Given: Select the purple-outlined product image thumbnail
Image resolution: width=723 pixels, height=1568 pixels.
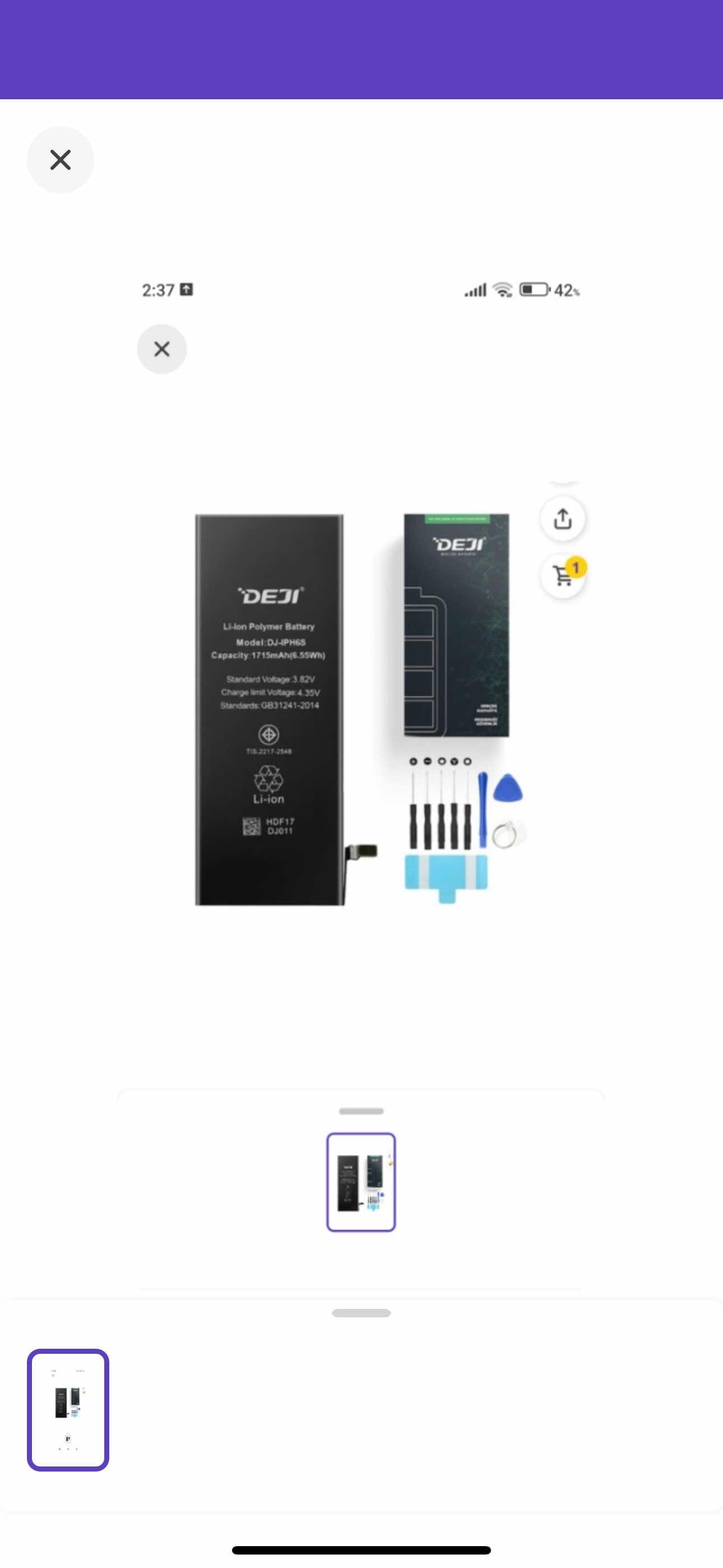Looking at the screenshot, I should (68, 1410).
